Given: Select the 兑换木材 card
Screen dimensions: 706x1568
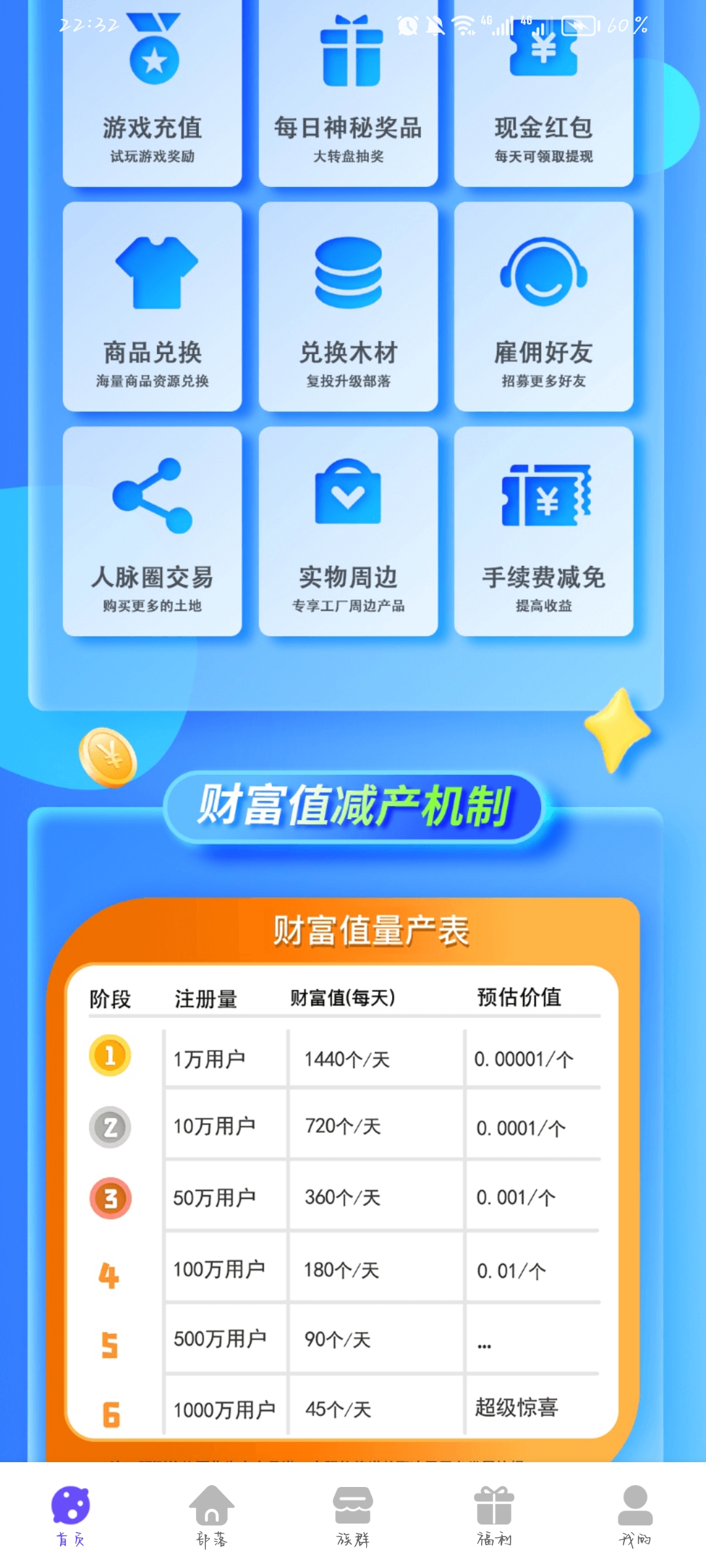Looking at the screenshot, I should click(x=348, y=306).
